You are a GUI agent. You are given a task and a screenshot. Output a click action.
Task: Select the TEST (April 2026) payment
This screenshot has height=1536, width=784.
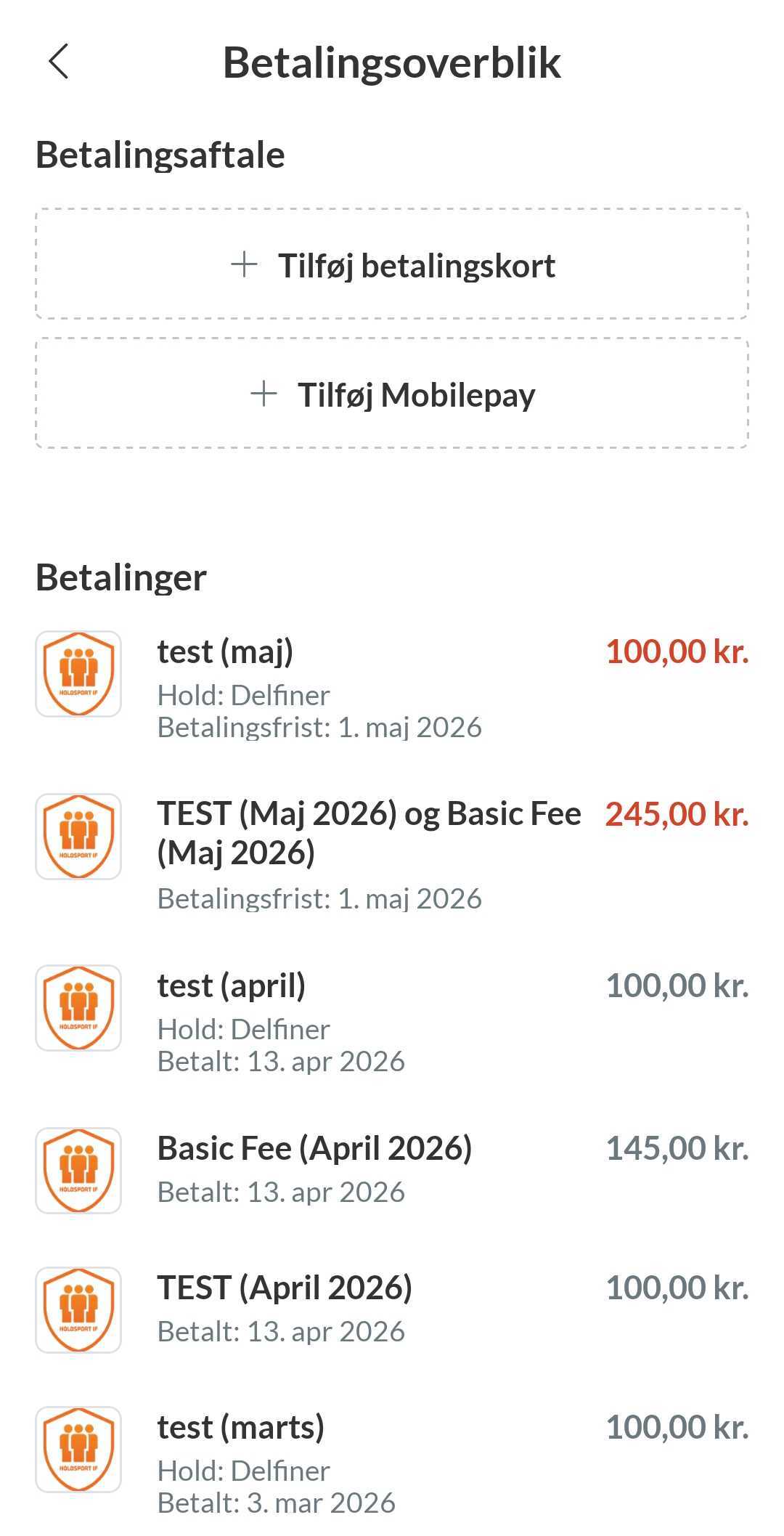(392, 1307)
